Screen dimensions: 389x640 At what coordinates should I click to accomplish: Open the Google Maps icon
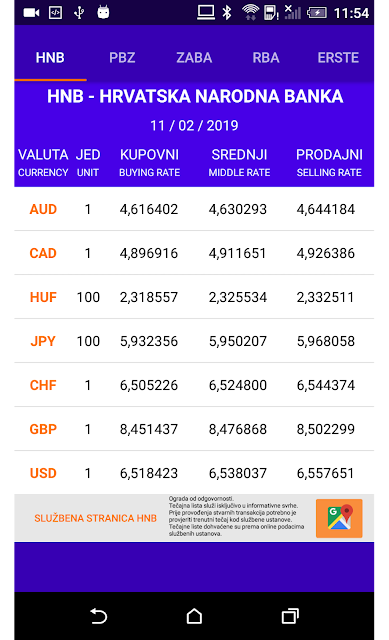click(x=339, y=518)
